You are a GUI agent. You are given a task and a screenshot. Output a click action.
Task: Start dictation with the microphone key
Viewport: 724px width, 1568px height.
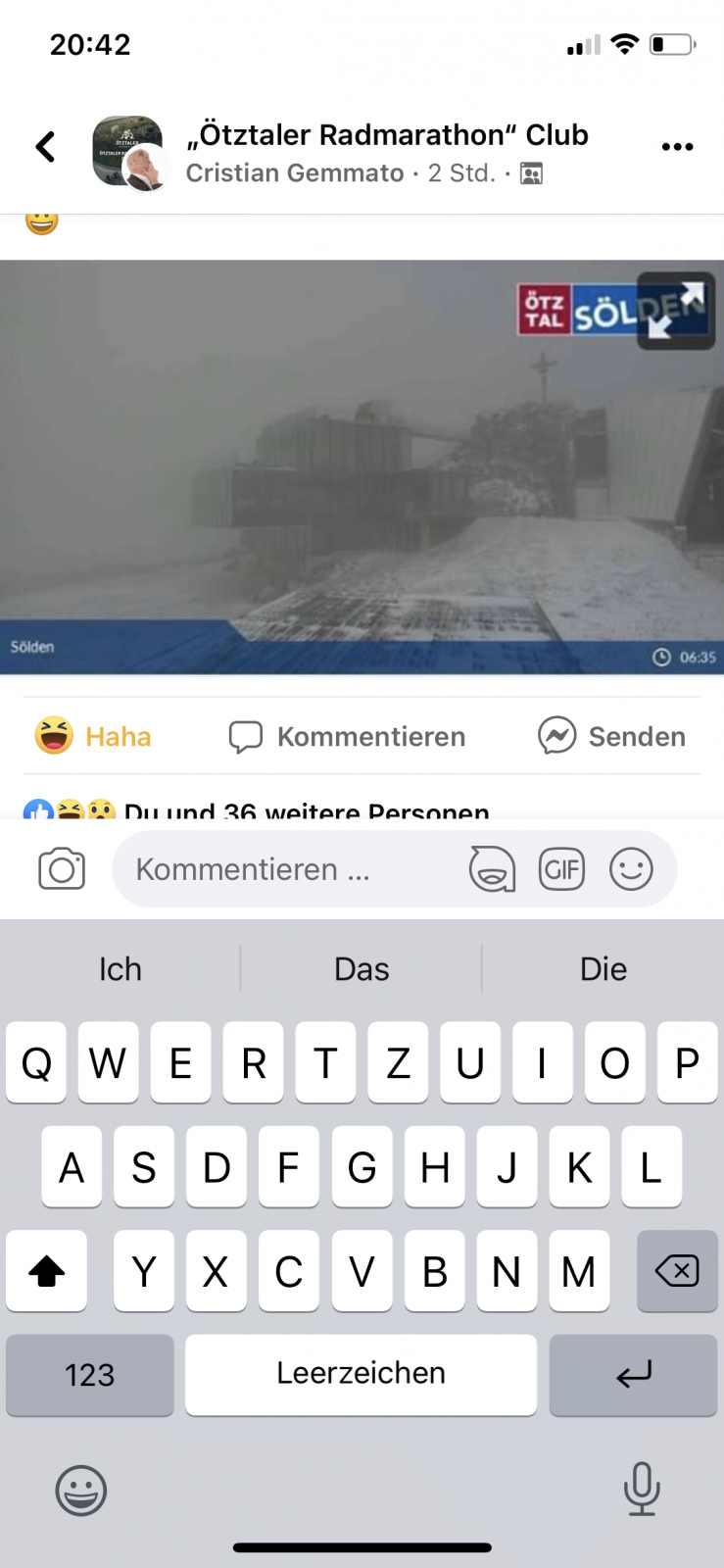(x=642, y=1489)
